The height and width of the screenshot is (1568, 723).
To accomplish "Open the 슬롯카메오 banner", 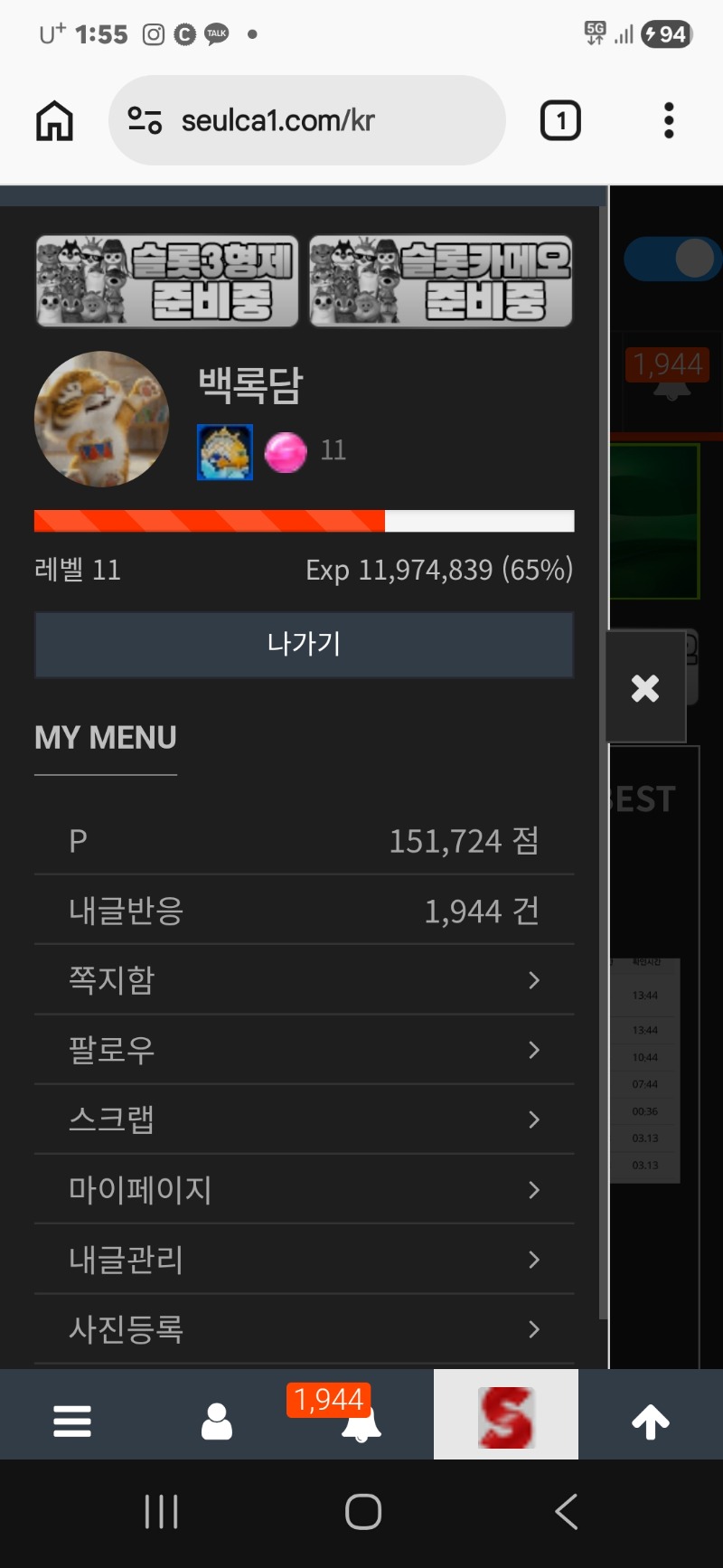I will (x=441, y=281).
